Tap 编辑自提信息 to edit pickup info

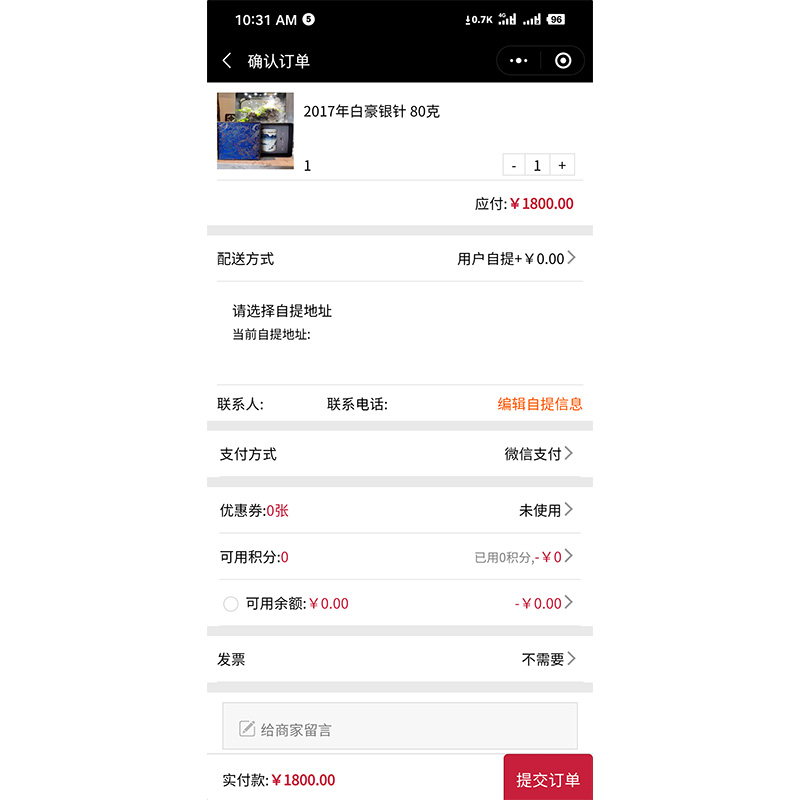coord(540,404)
